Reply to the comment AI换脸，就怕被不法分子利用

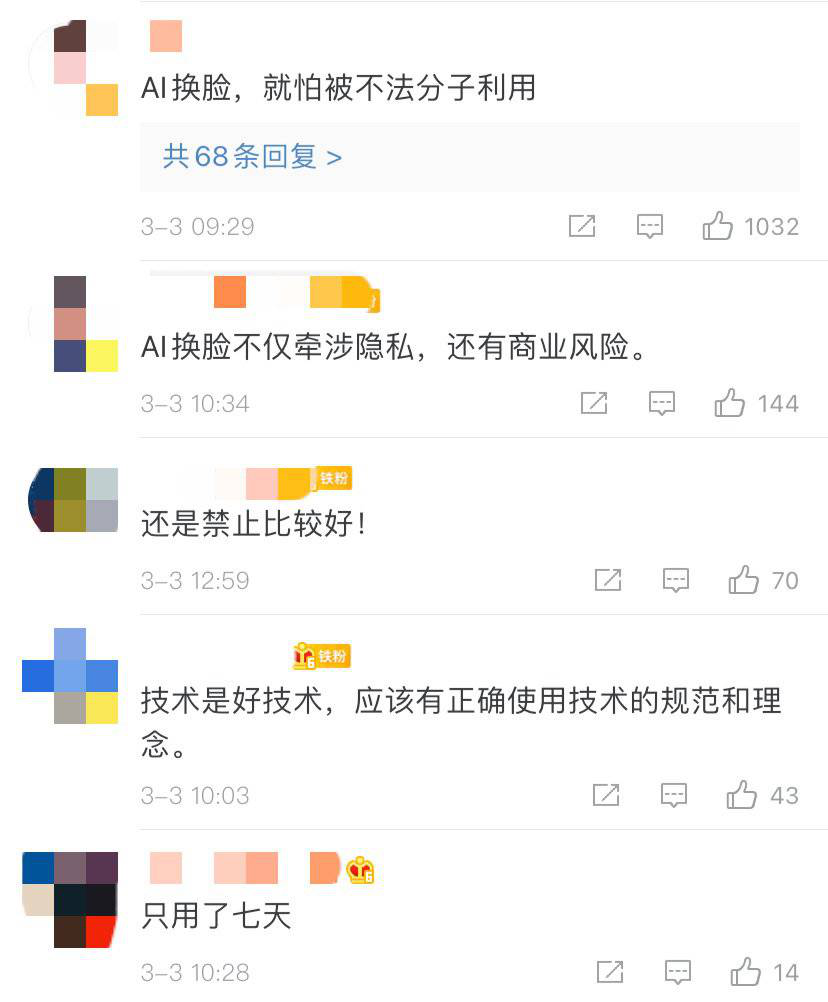(x=650, y=227)
